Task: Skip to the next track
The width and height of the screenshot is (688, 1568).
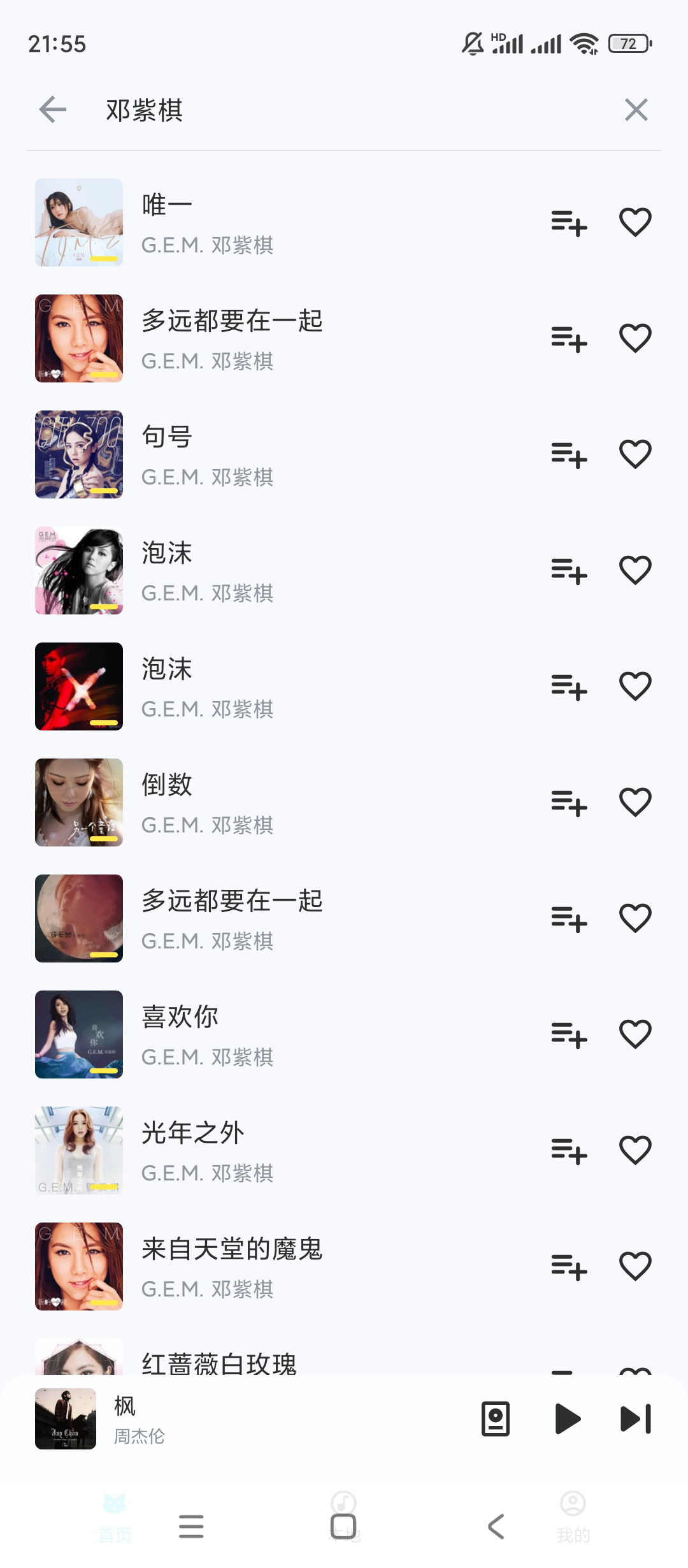Action: click(x=636, y=1419)
